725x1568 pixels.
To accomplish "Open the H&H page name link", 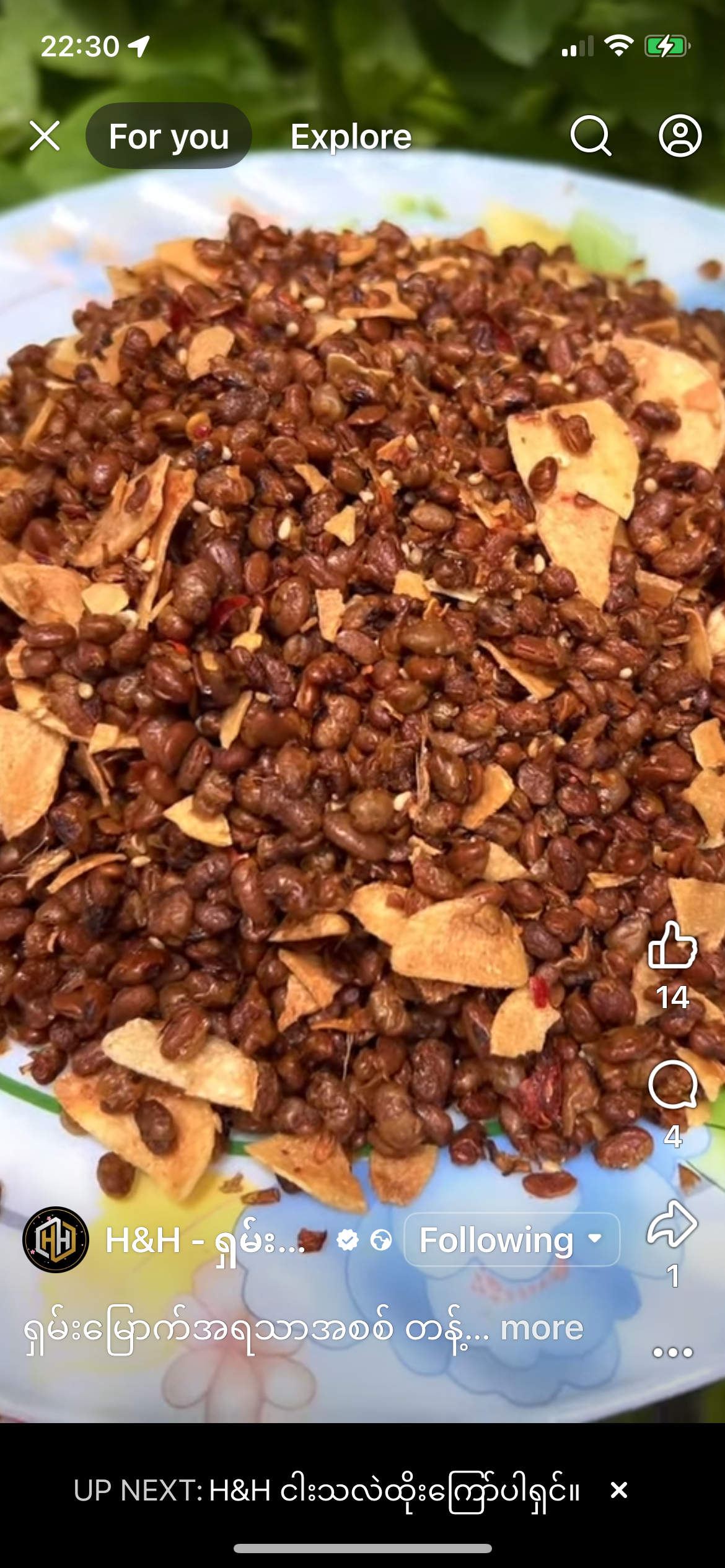I will point(204,1240).
